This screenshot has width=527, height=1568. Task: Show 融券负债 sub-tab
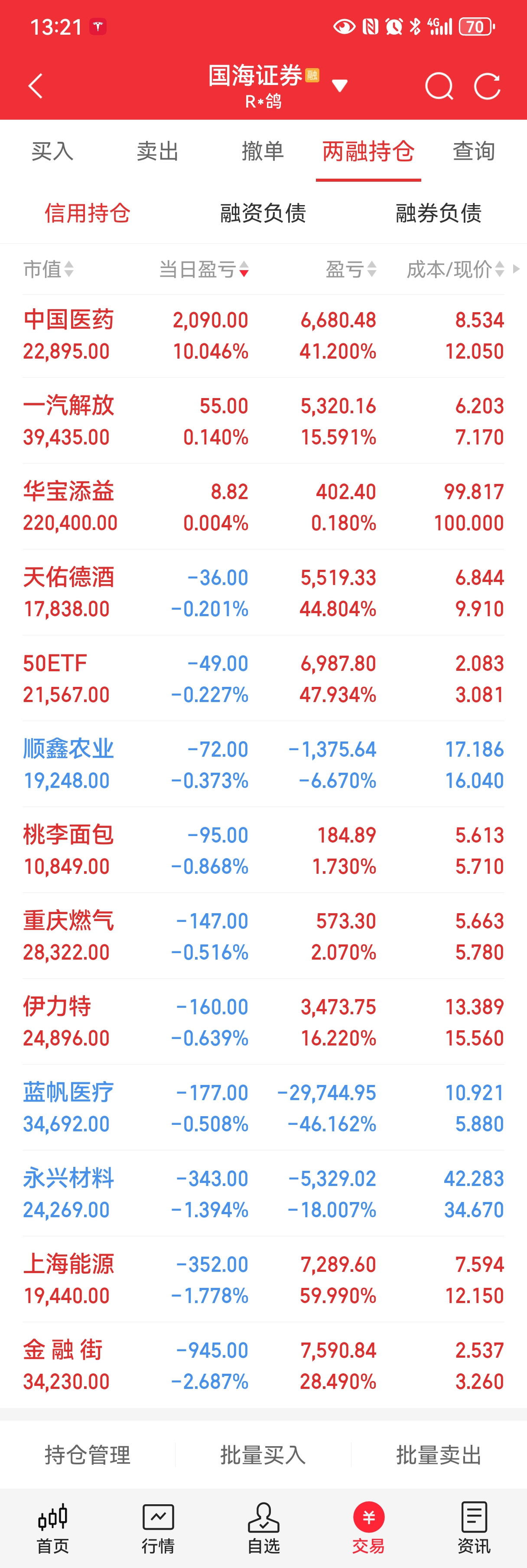(x=438, y=213)
